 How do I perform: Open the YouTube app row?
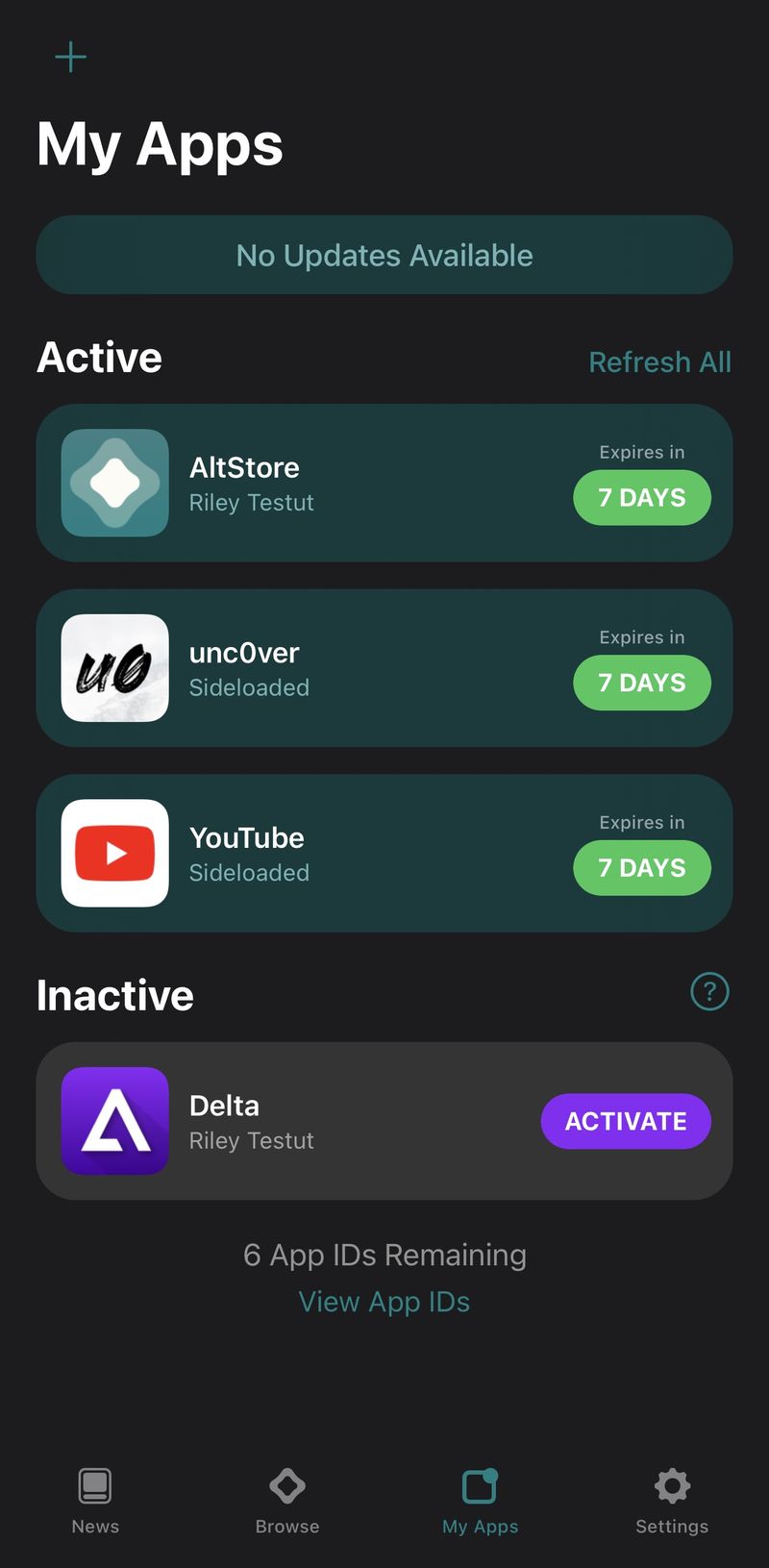[384, 853]
